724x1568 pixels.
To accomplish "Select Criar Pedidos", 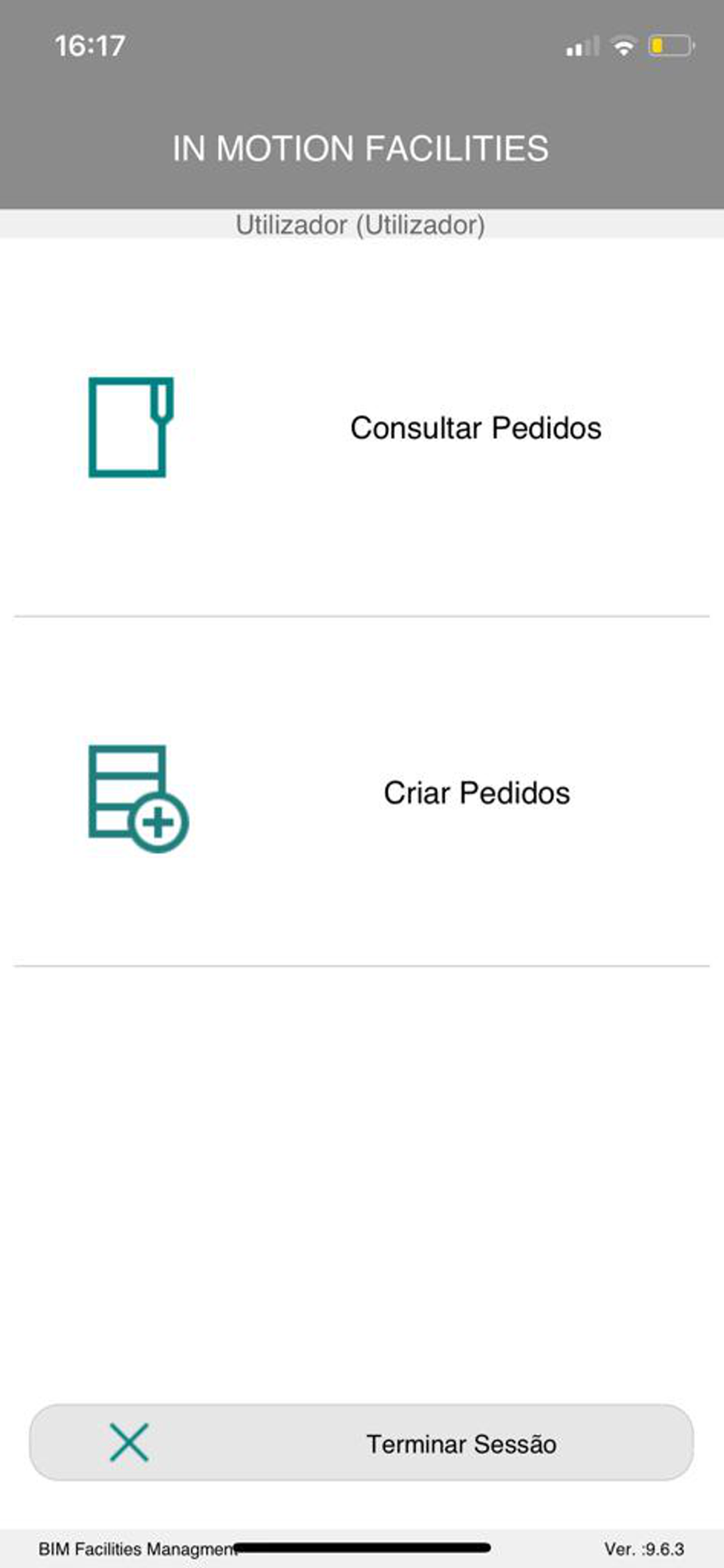I will point(361,792).
